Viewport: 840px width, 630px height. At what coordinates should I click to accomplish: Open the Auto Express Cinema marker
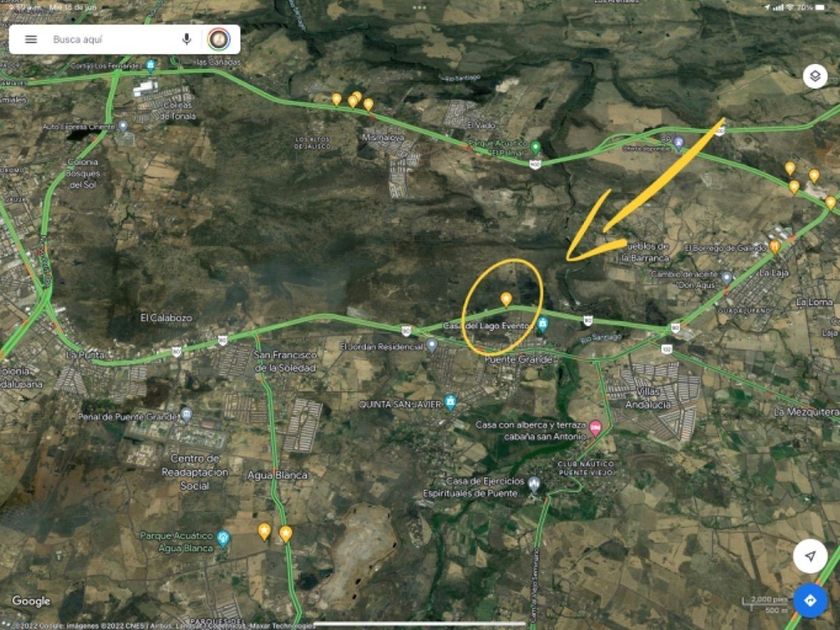pos(123,127)
